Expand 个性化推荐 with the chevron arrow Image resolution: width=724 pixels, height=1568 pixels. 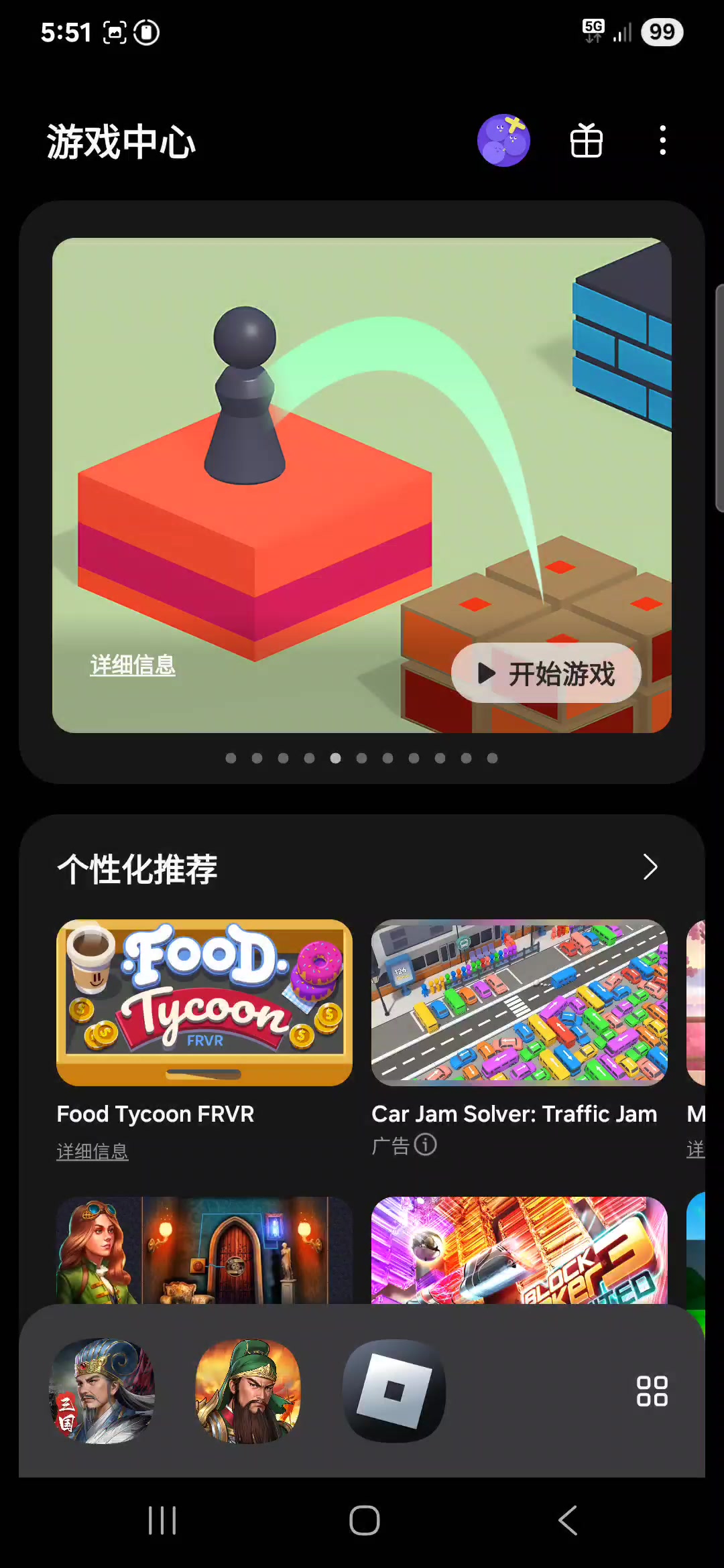point(650,867)
